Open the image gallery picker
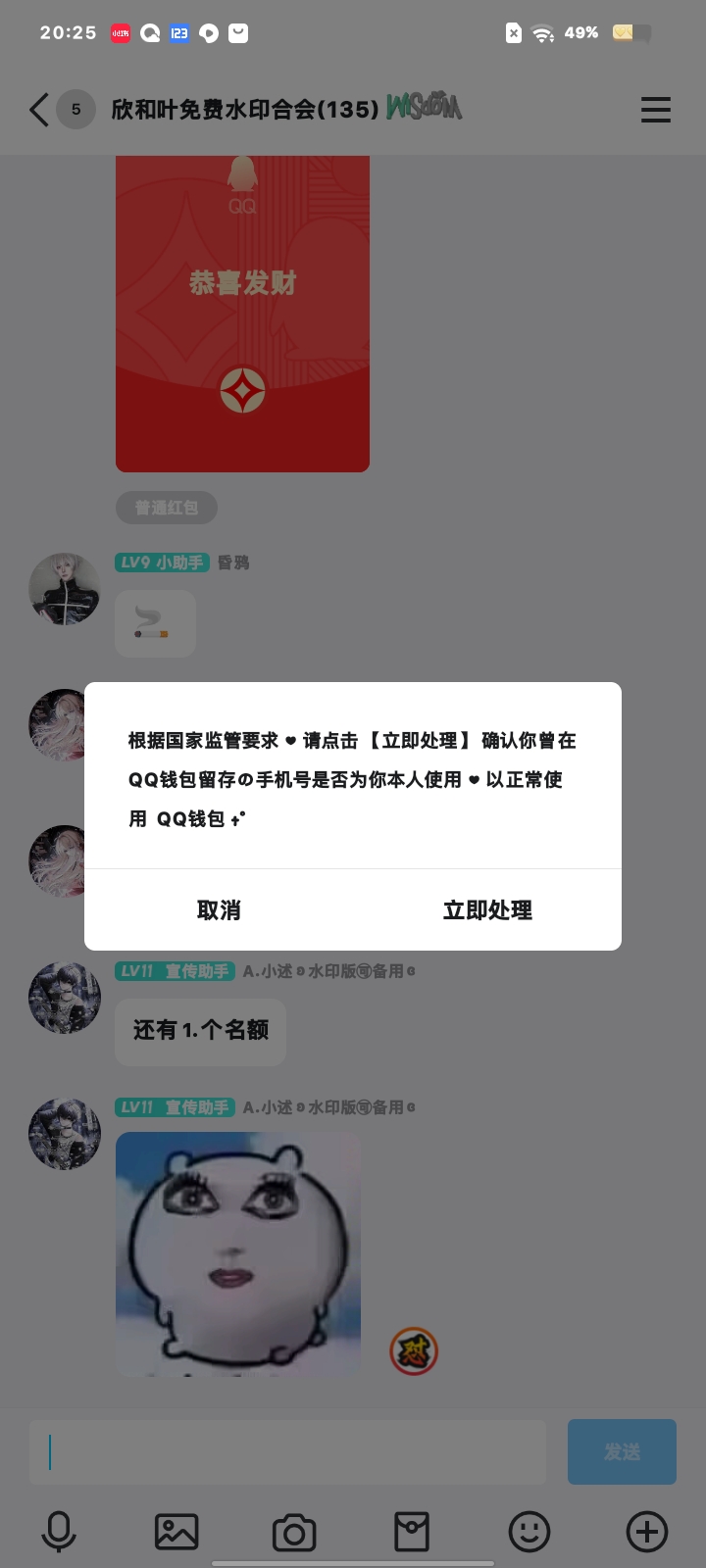The image size is (706, 1568). 176,1532
